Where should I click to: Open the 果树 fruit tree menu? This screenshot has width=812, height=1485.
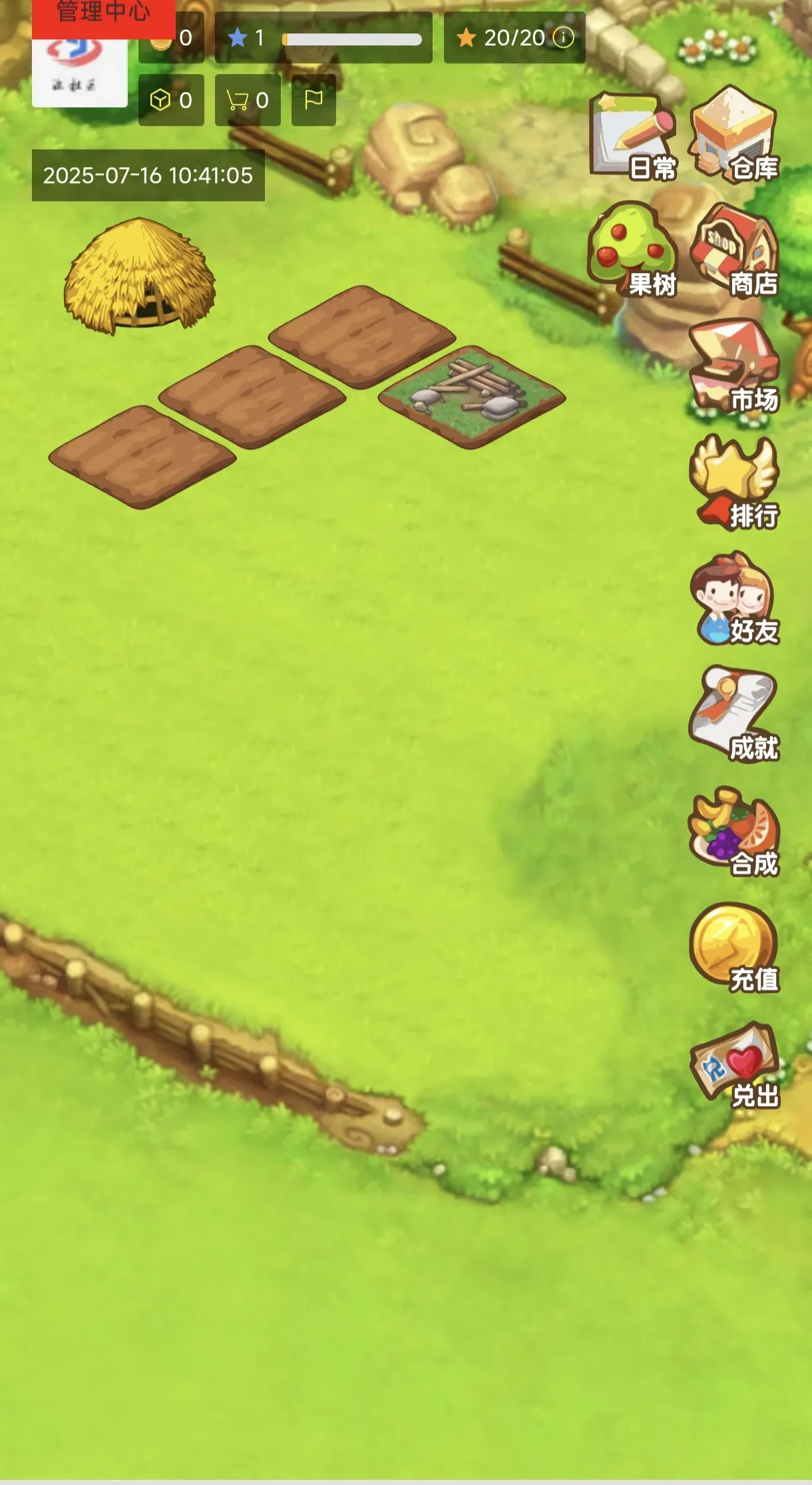coord(632,251)
